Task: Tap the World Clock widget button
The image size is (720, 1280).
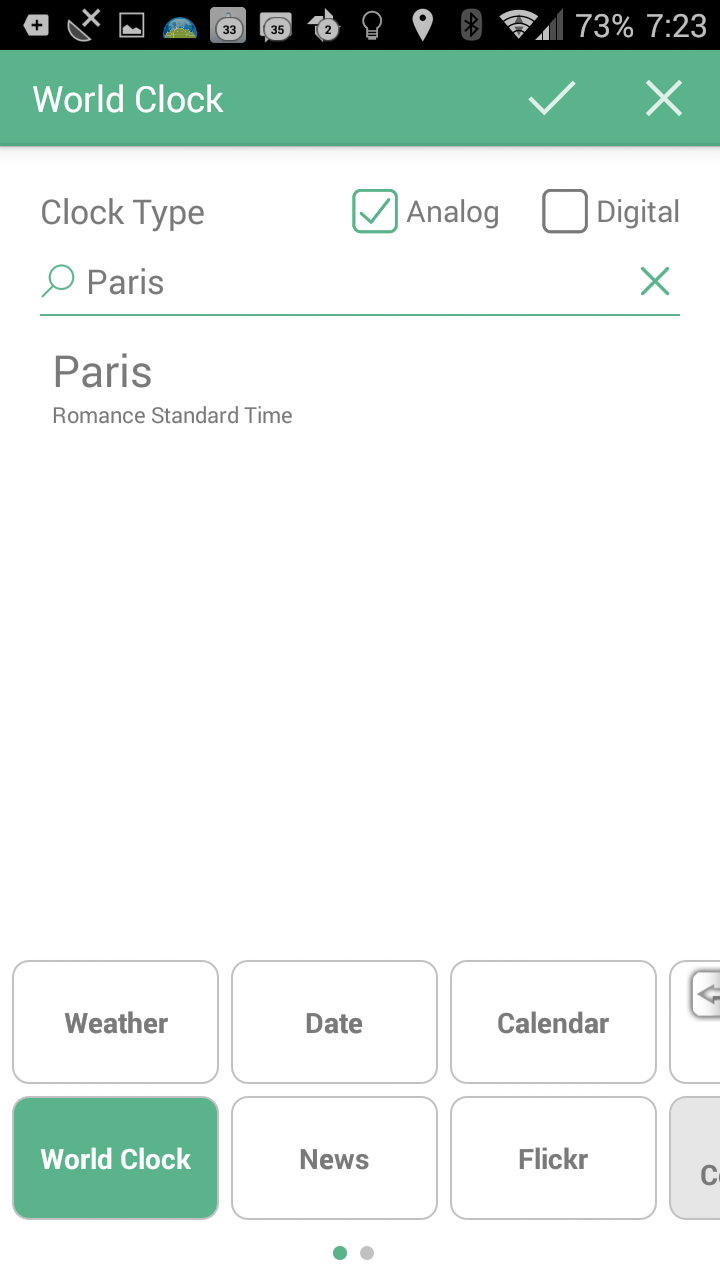Action: tap(115, 1158)
